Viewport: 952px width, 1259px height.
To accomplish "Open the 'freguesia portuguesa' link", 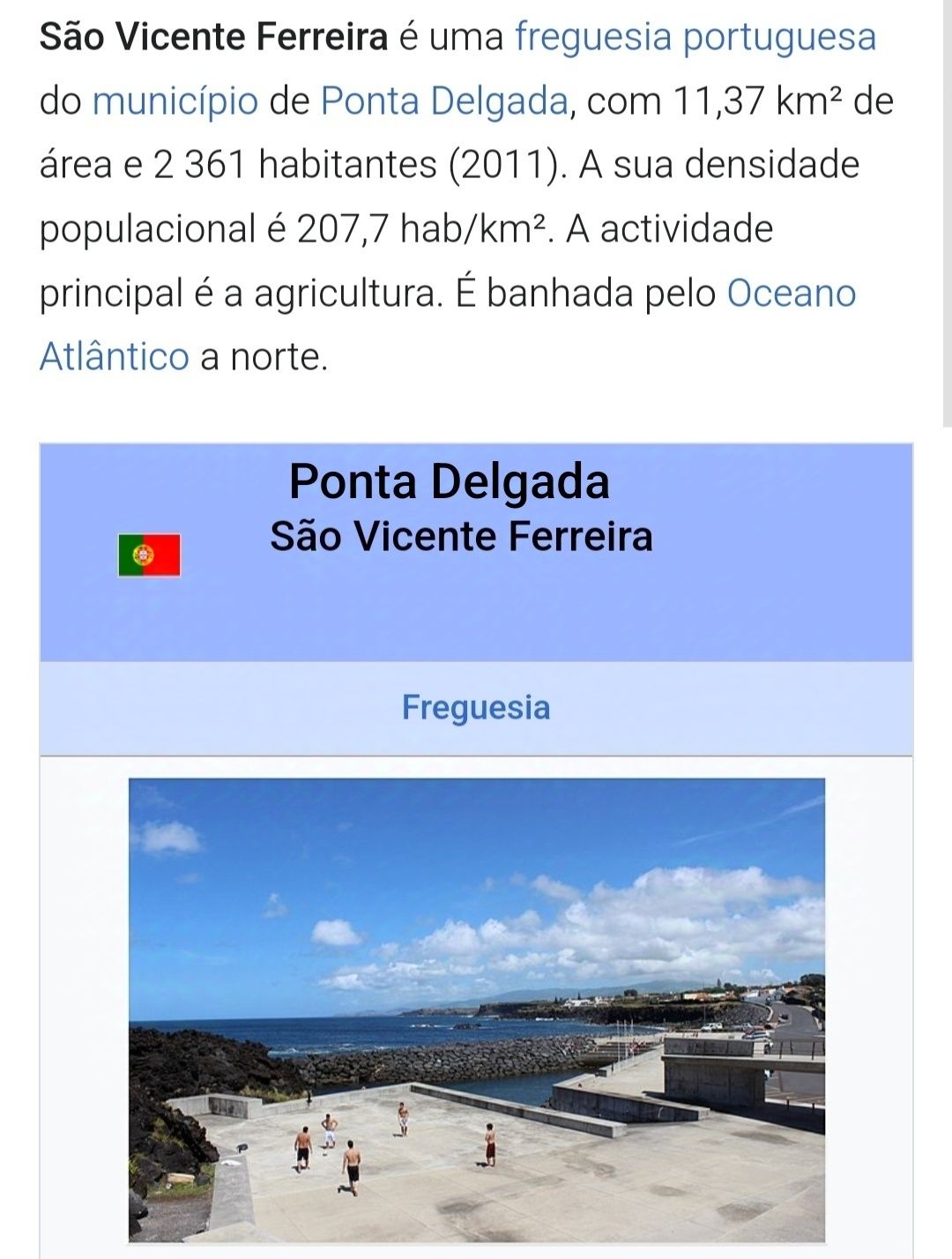I will (695, 38).
